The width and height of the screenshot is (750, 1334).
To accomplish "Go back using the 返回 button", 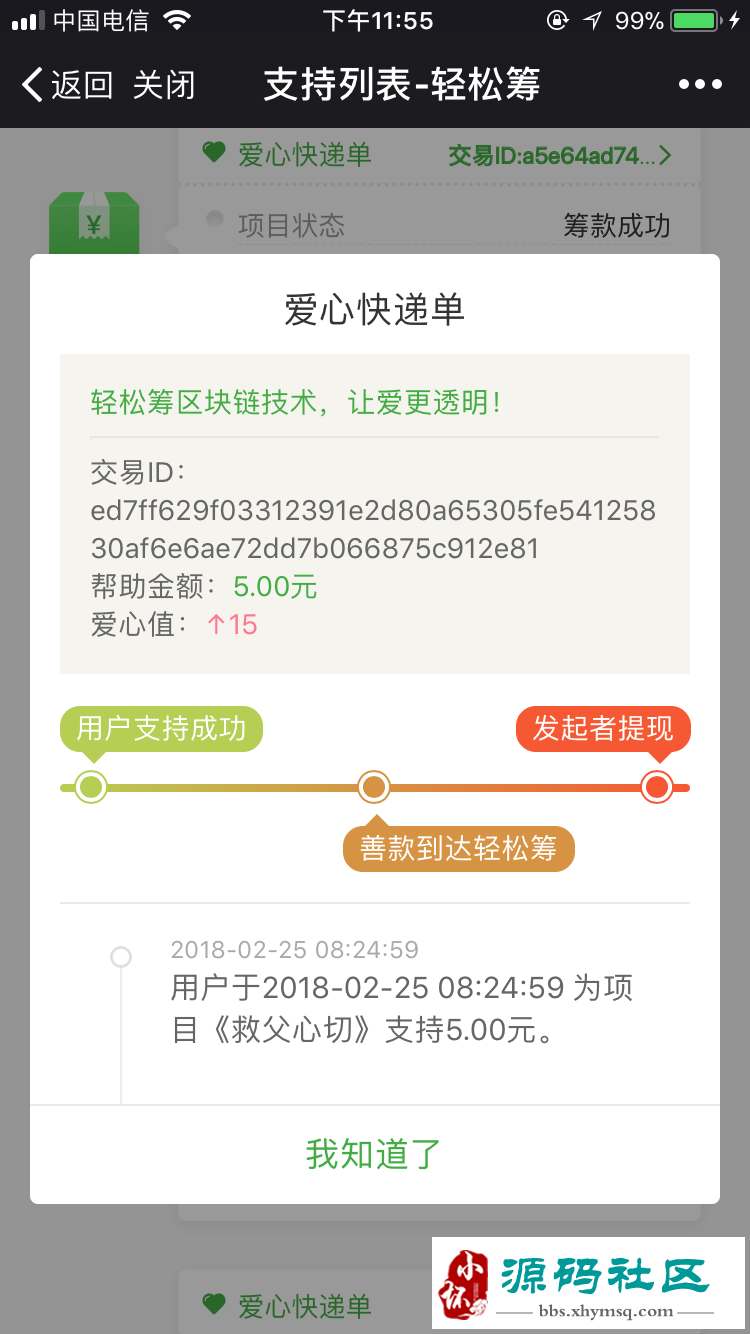I will (67, 85).
